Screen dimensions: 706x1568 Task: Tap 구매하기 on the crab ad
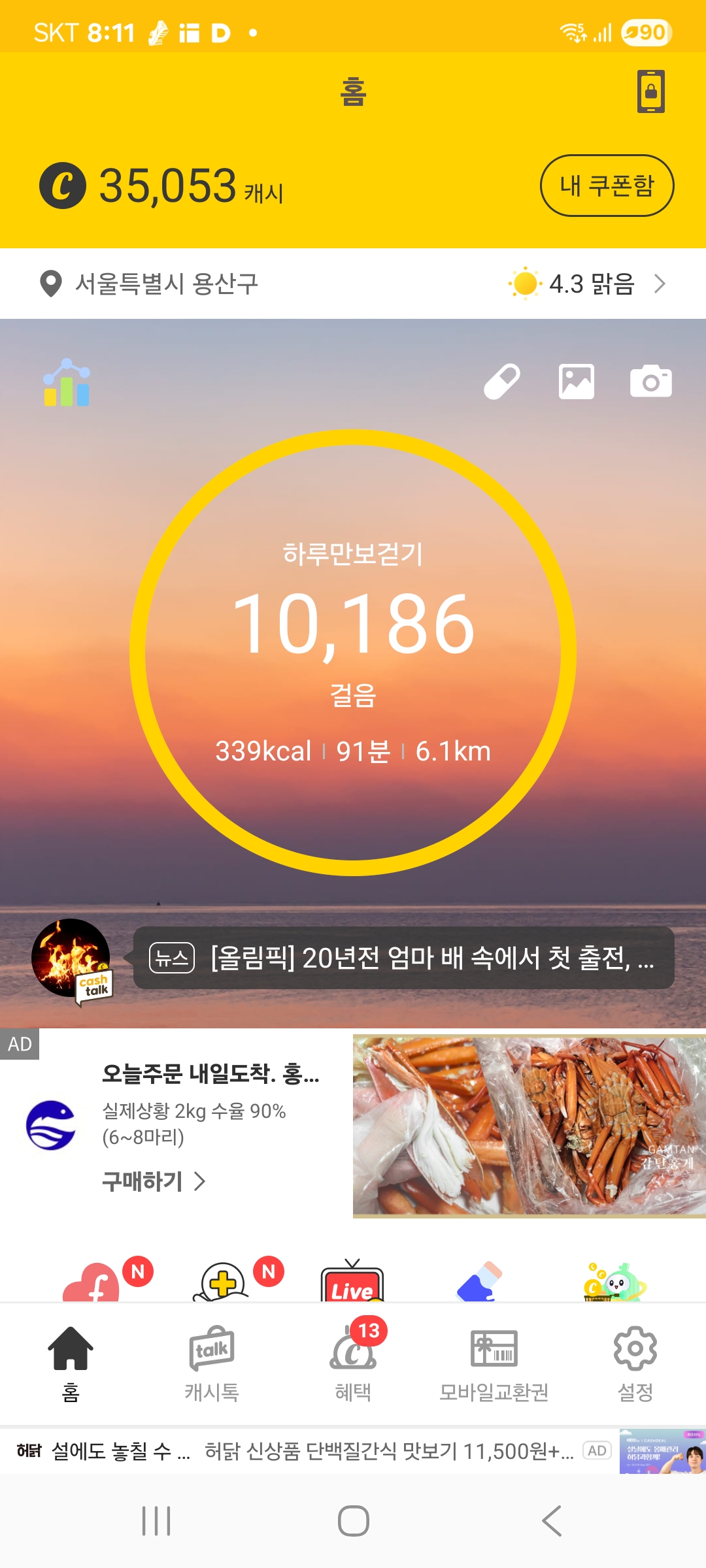pyautogui.click(x=154, y=1181)
